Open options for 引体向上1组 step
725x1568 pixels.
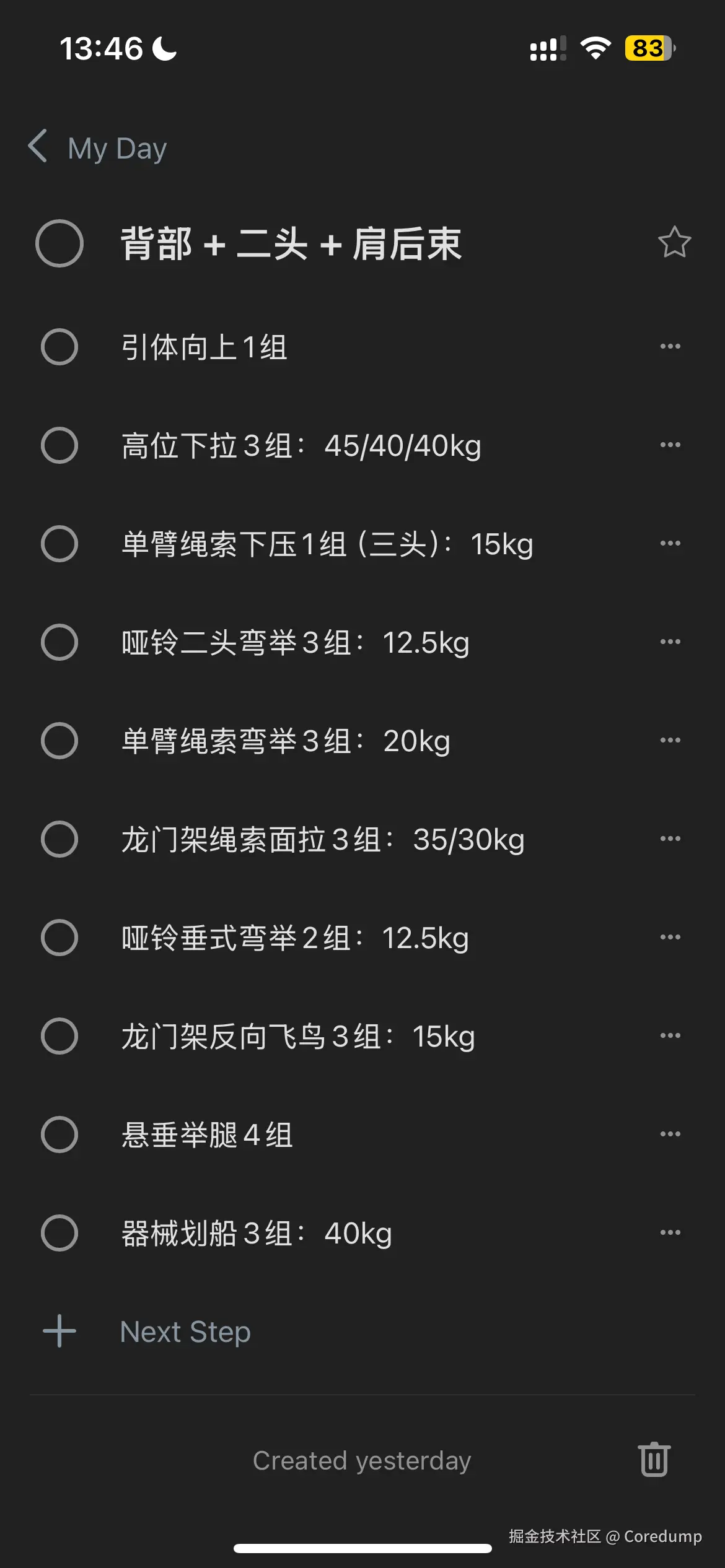(671, 346)
